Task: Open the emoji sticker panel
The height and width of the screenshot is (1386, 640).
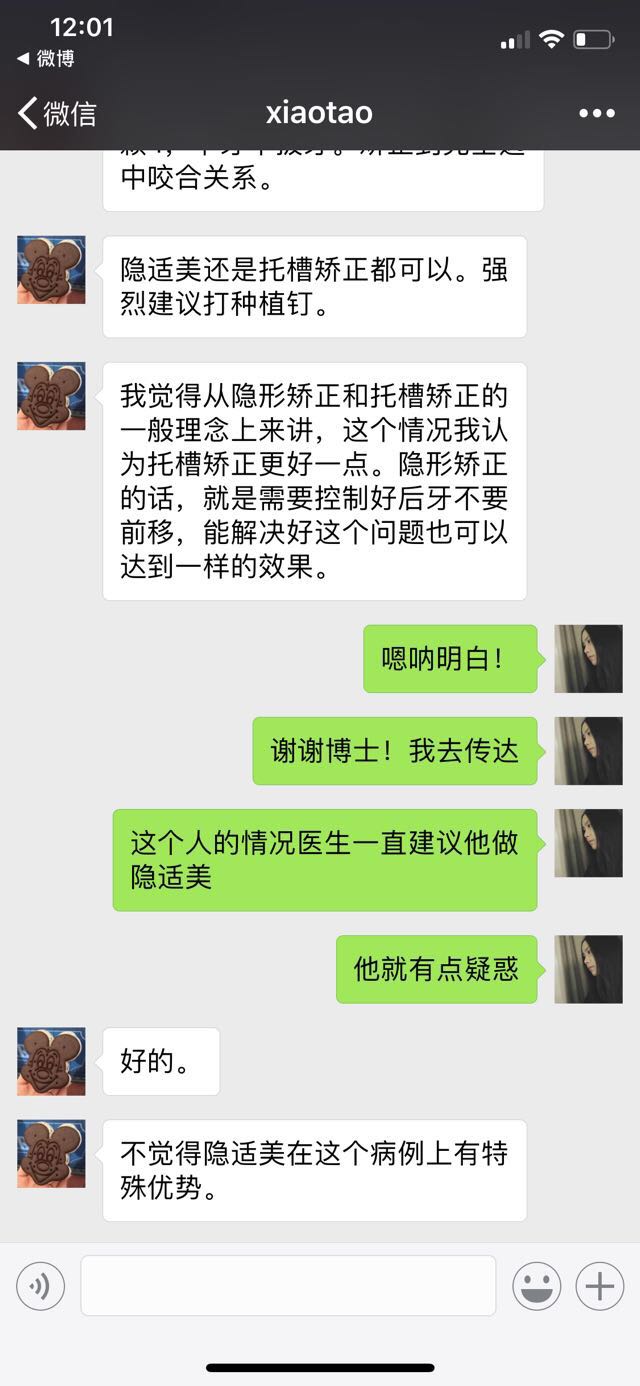Action: (x=537, y=1286)
